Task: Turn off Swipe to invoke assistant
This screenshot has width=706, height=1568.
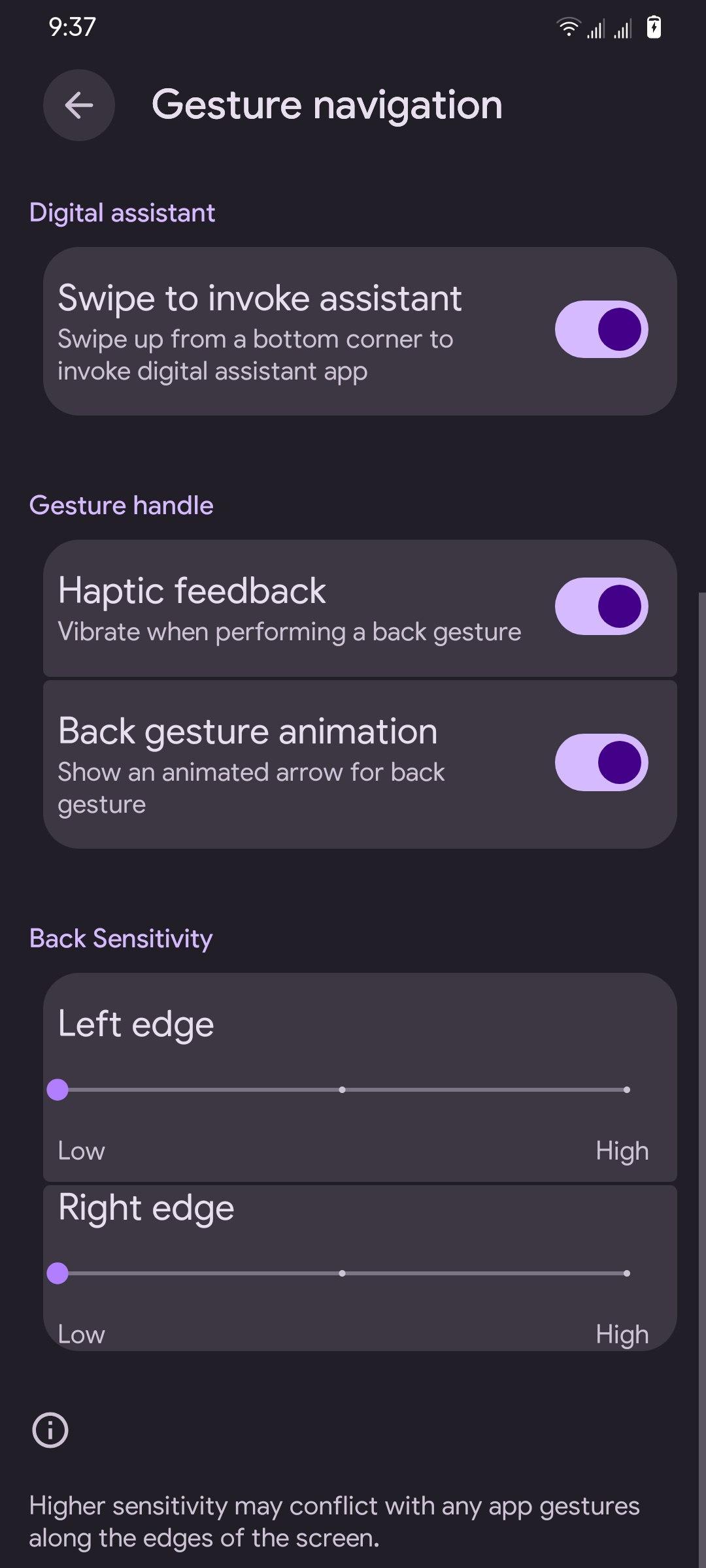Action: [x=601, y=329]
